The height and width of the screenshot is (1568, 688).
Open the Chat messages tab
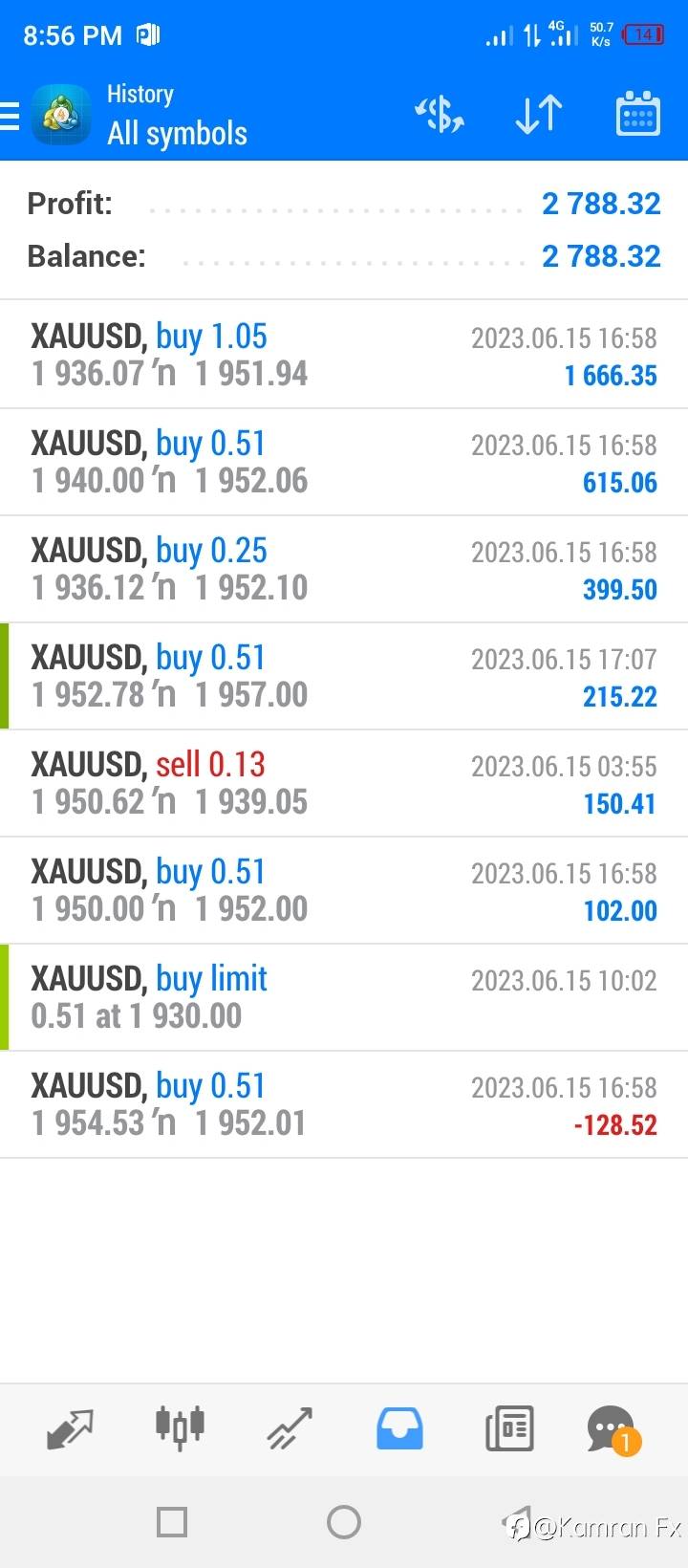click(612, 1429)
